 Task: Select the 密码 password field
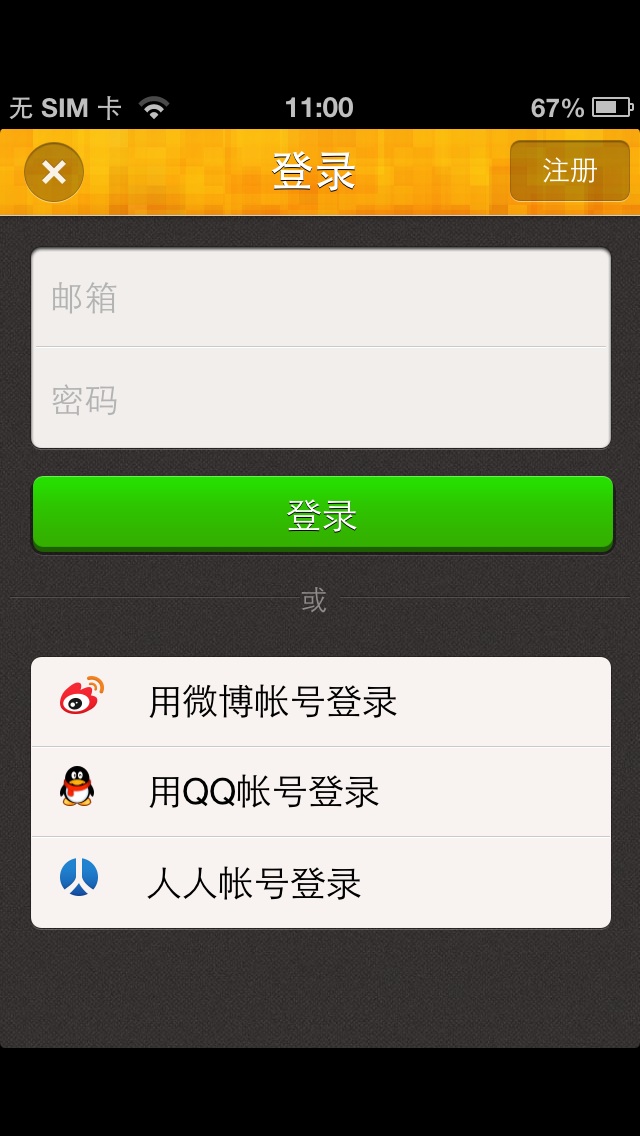(x=320, y=399)
